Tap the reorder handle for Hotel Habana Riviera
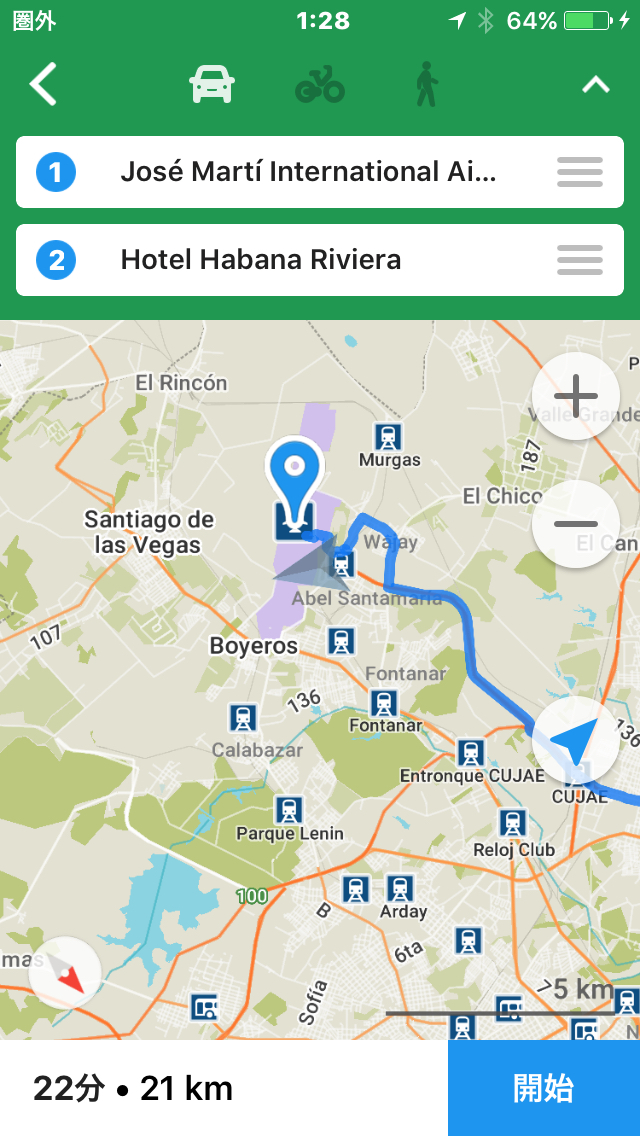 pos(580,260)
